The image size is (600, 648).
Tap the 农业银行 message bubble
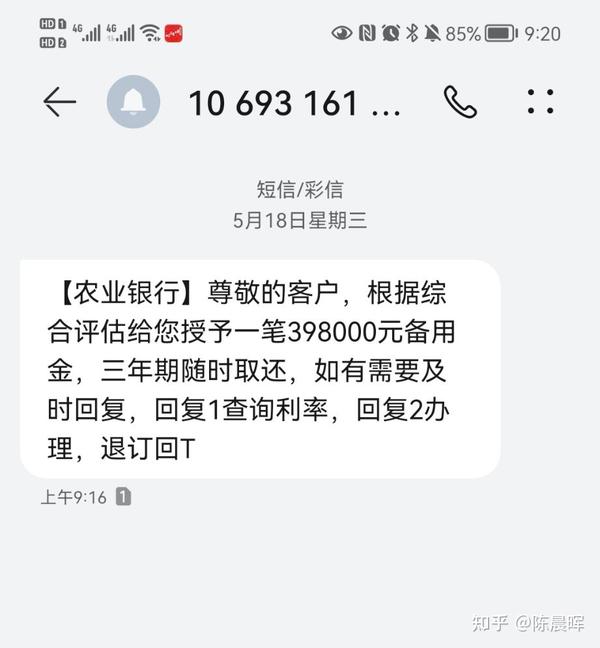[260, 370]
